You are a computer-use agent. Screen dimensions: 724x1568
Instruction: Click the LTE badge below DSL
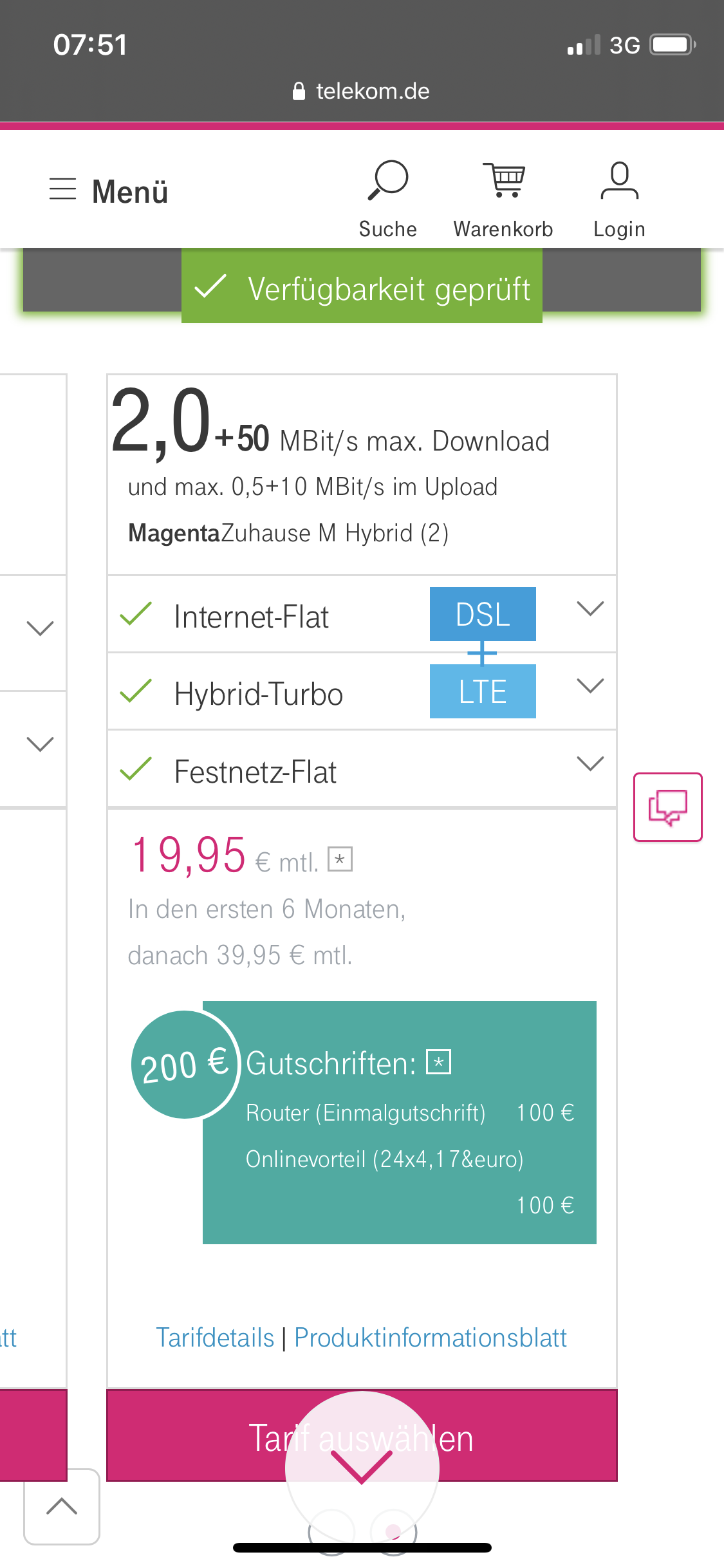[x=483, y=691]
